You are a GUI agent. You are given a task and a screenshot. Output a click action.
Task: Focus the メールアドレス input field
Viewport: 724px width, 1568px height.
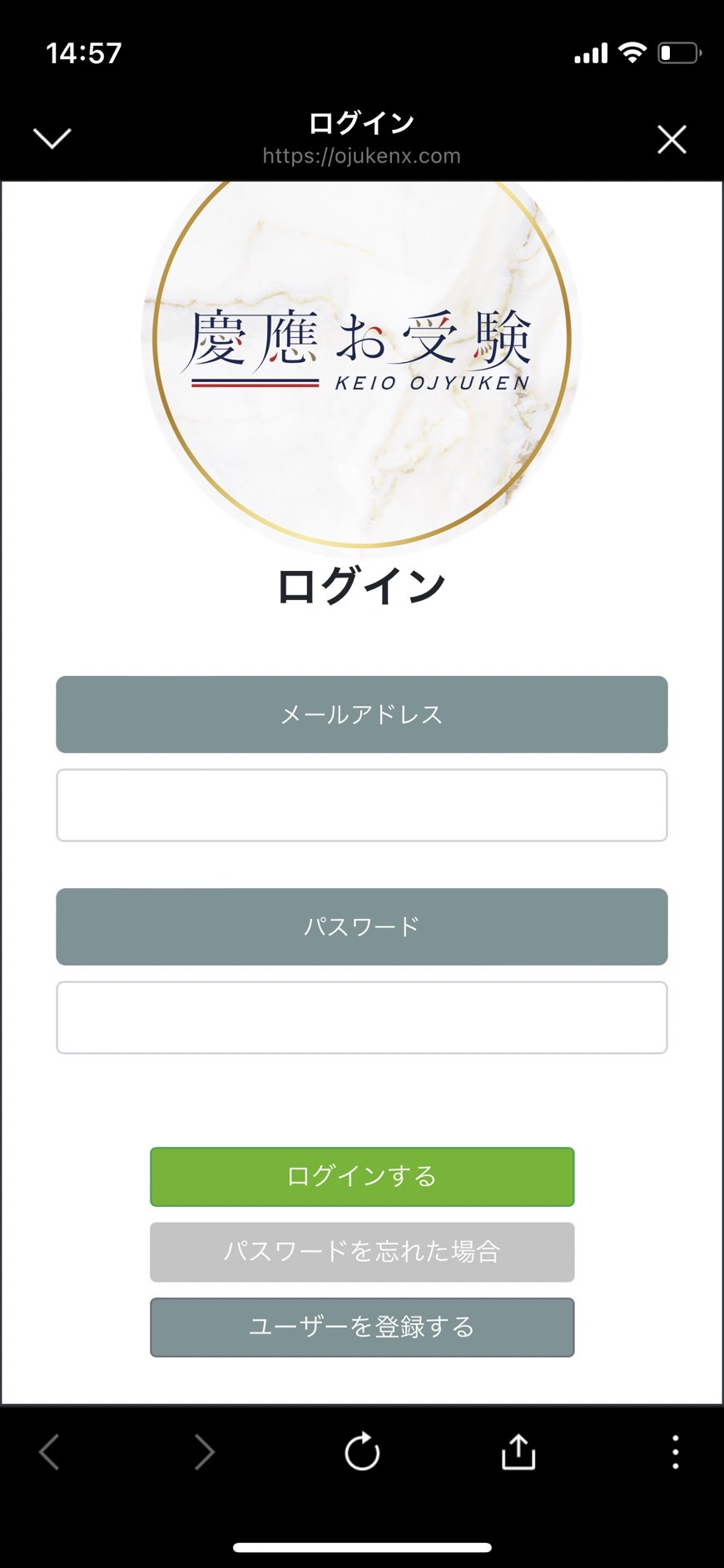(362, 805)
